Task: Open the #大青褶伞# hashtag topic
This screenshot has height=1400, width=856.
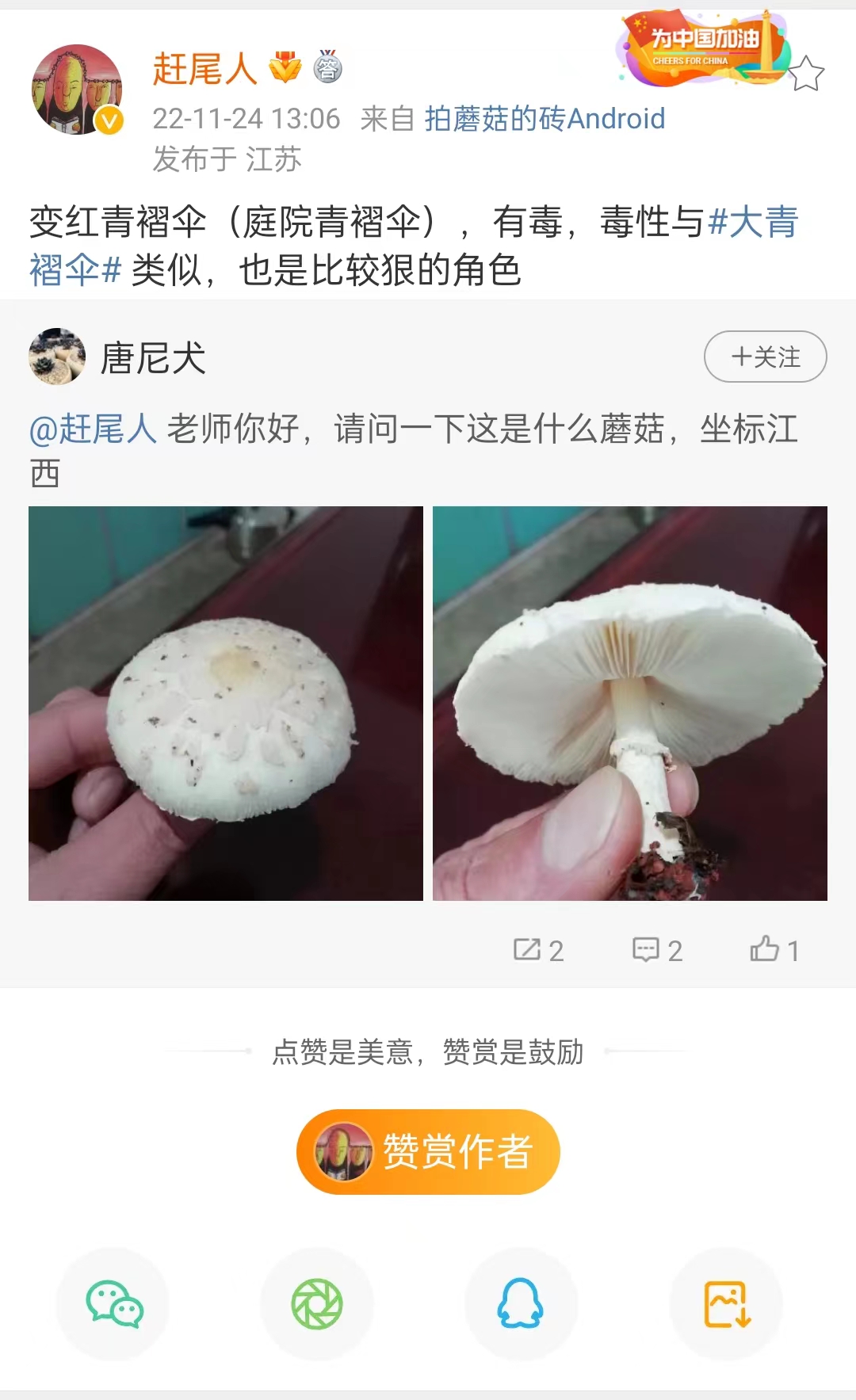Action: [753, 222]
